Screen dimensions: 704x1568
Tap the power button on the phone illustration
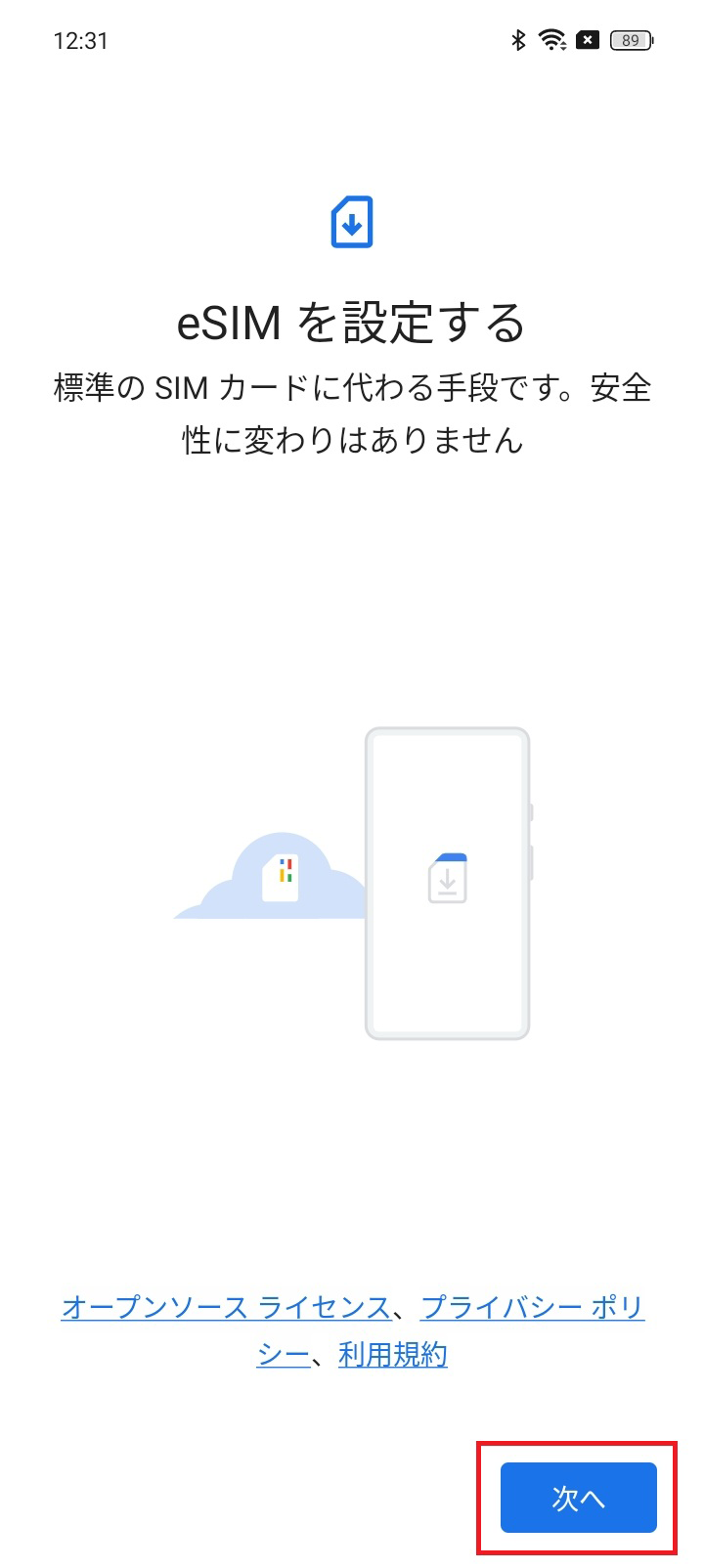(x=531, y=812)
